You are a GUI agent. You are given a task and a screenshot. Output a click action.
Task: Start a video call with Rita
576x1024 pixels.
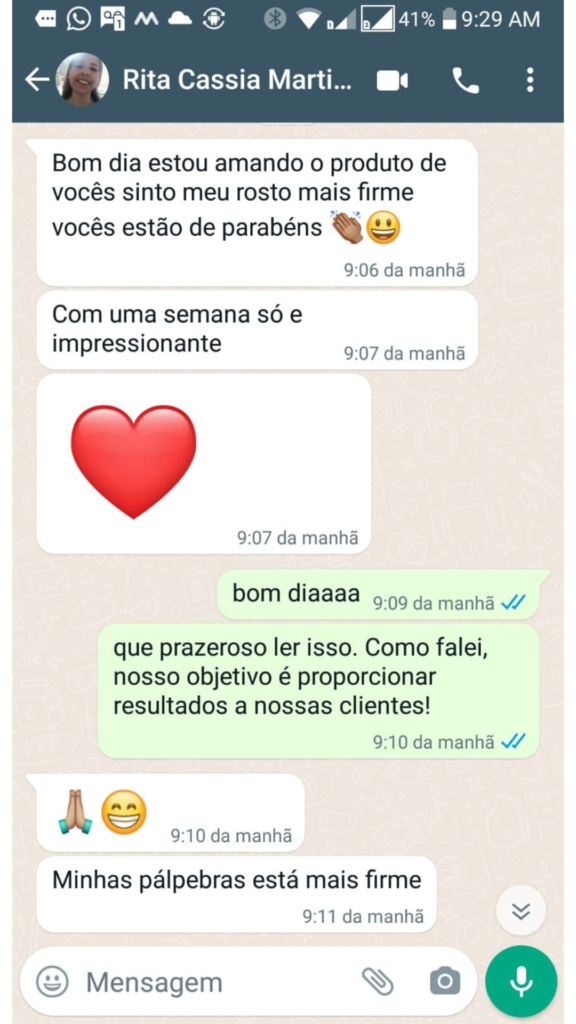tap(392, 81)
